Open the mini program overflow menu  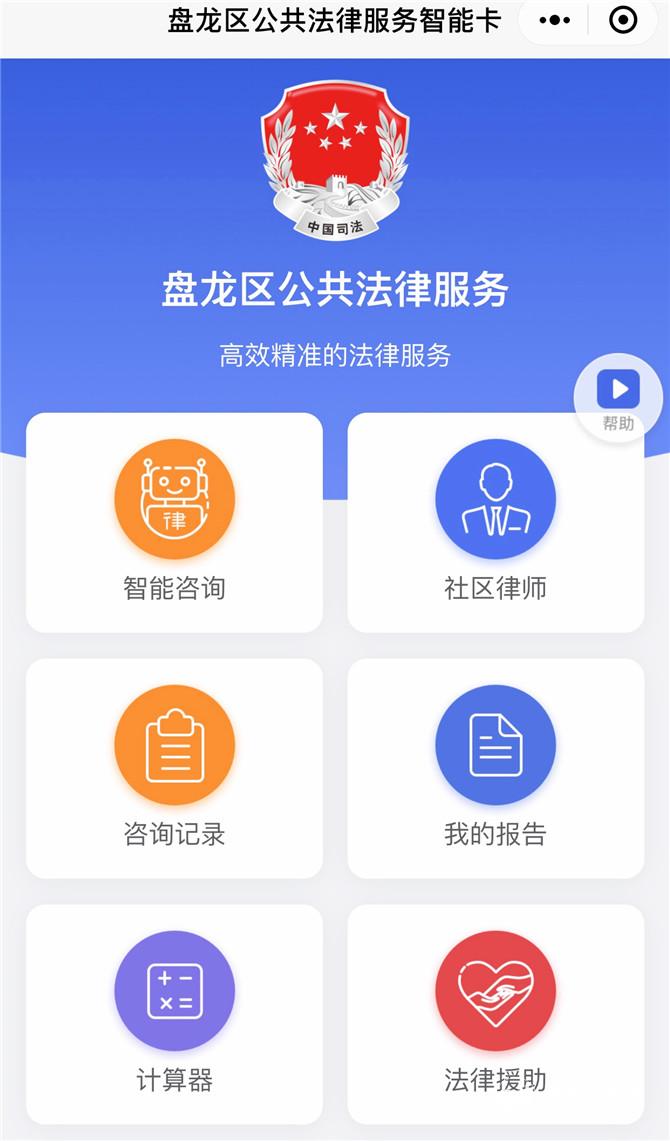click(554, 20)
